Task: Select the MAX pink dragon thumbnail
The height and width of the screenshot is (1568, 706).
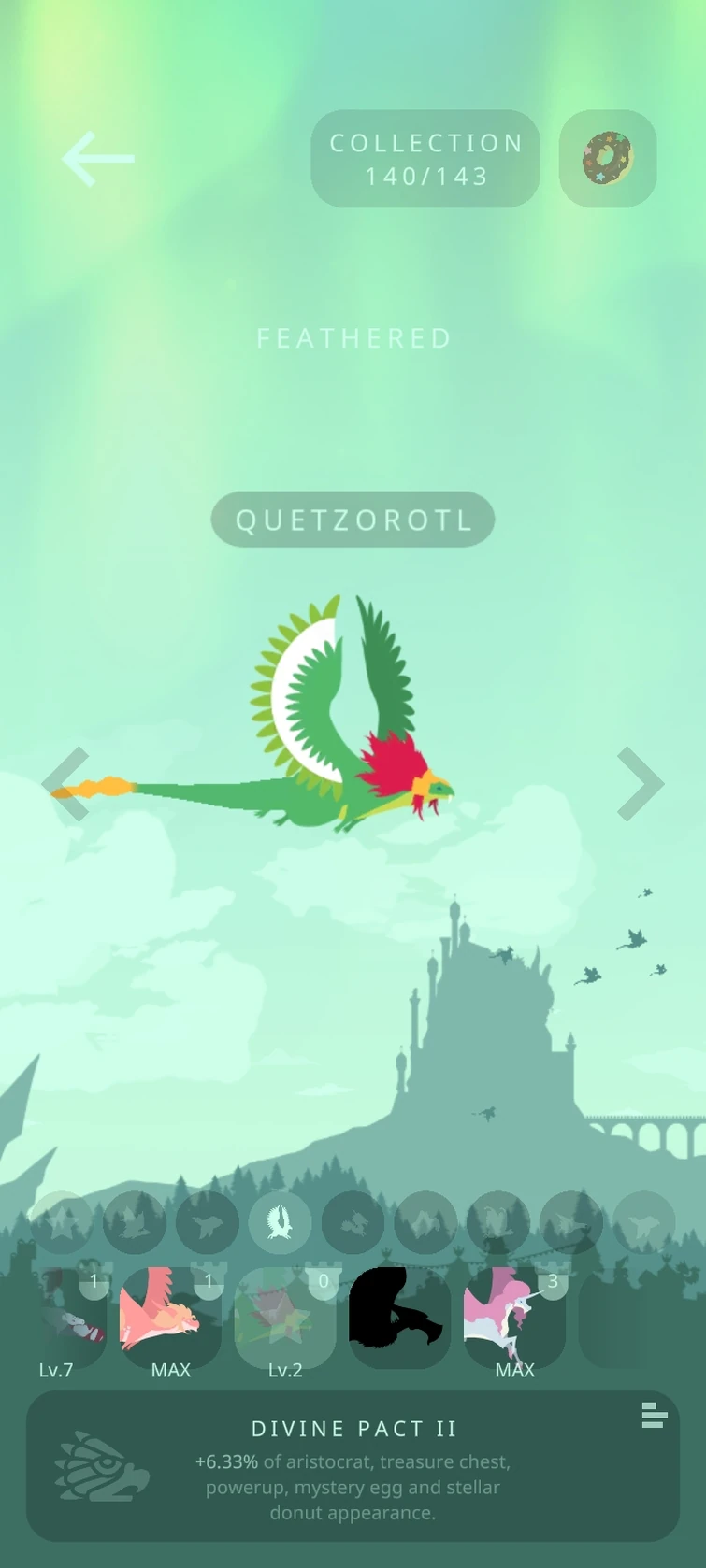Action: [x=168, y=1318]
